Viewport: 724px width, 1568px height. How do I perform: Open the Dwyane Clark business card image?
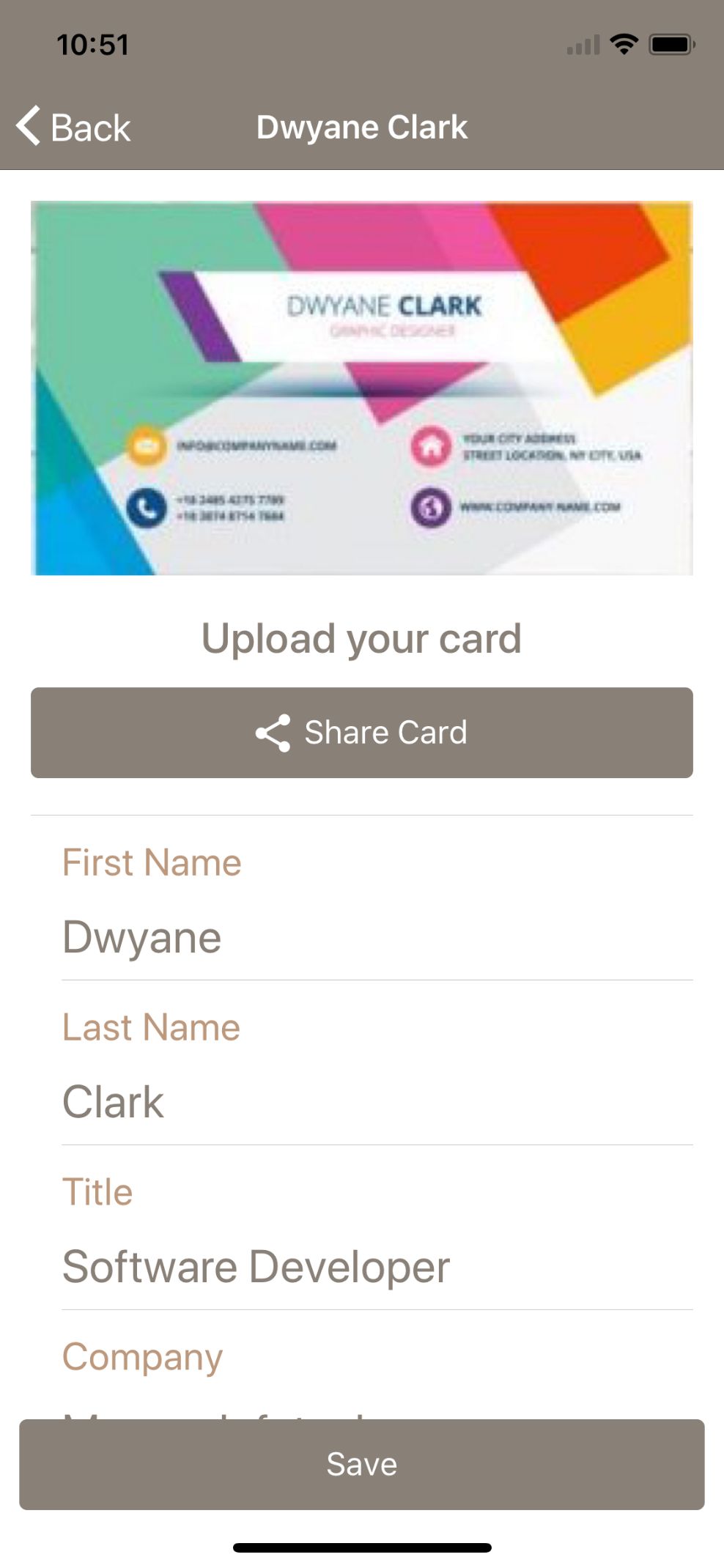(x=362, y=388)
